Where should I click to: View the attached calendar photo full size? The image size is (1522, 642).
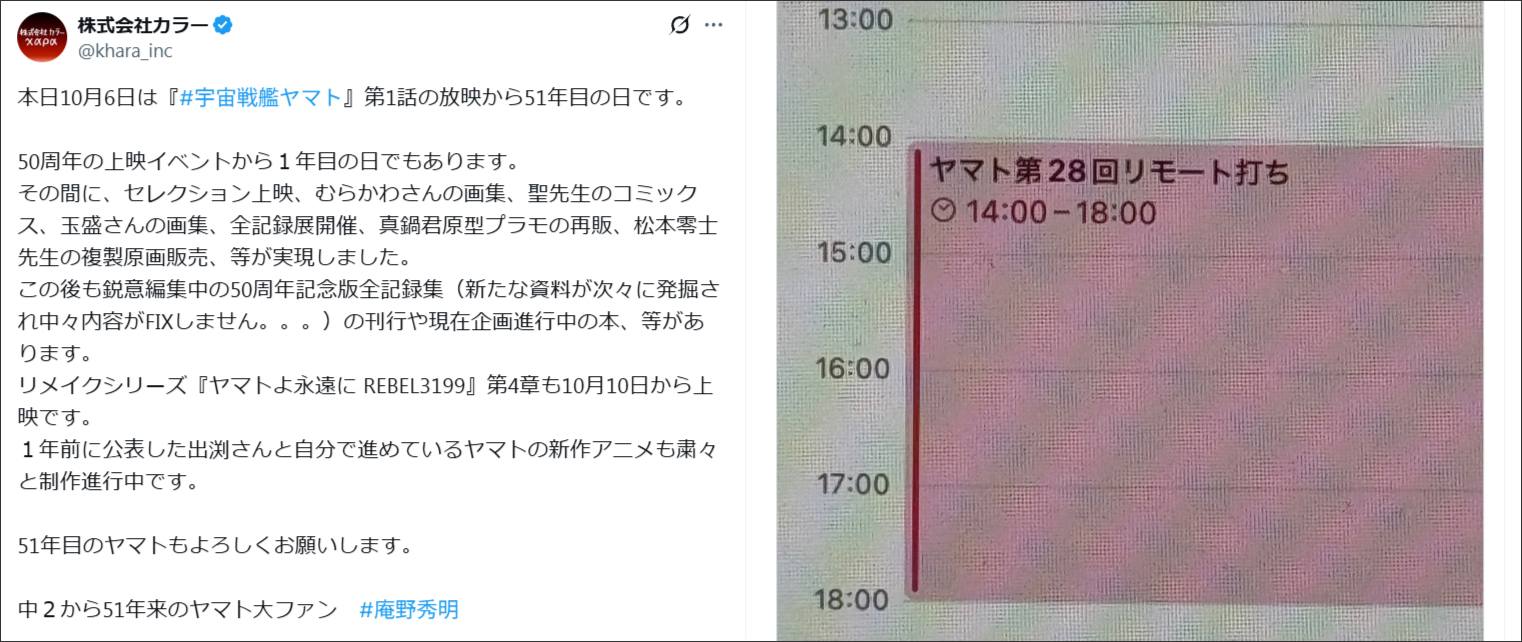click(x=1130, y=320)
